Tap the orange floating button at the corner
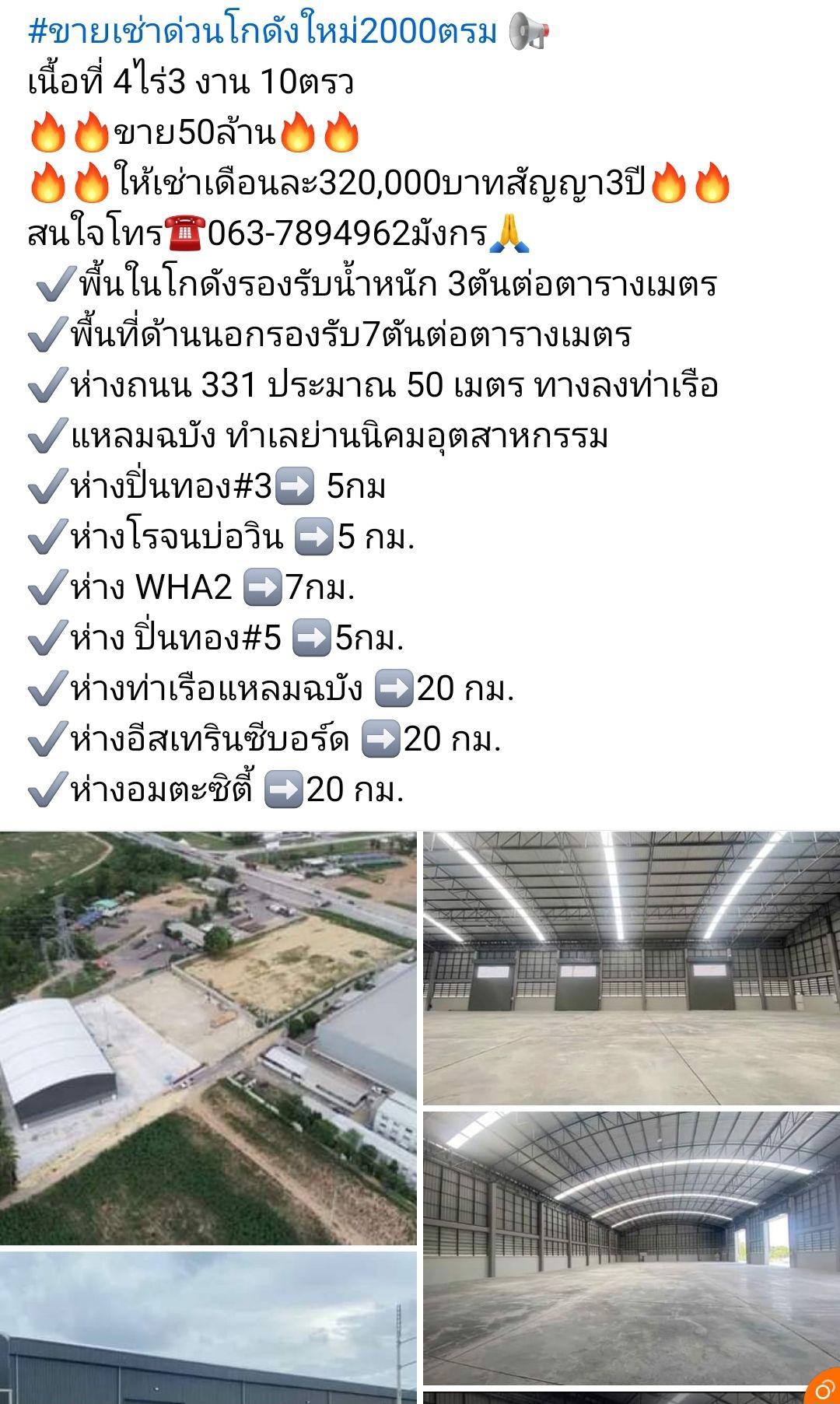840x1404 pixels. (823, 1387)
